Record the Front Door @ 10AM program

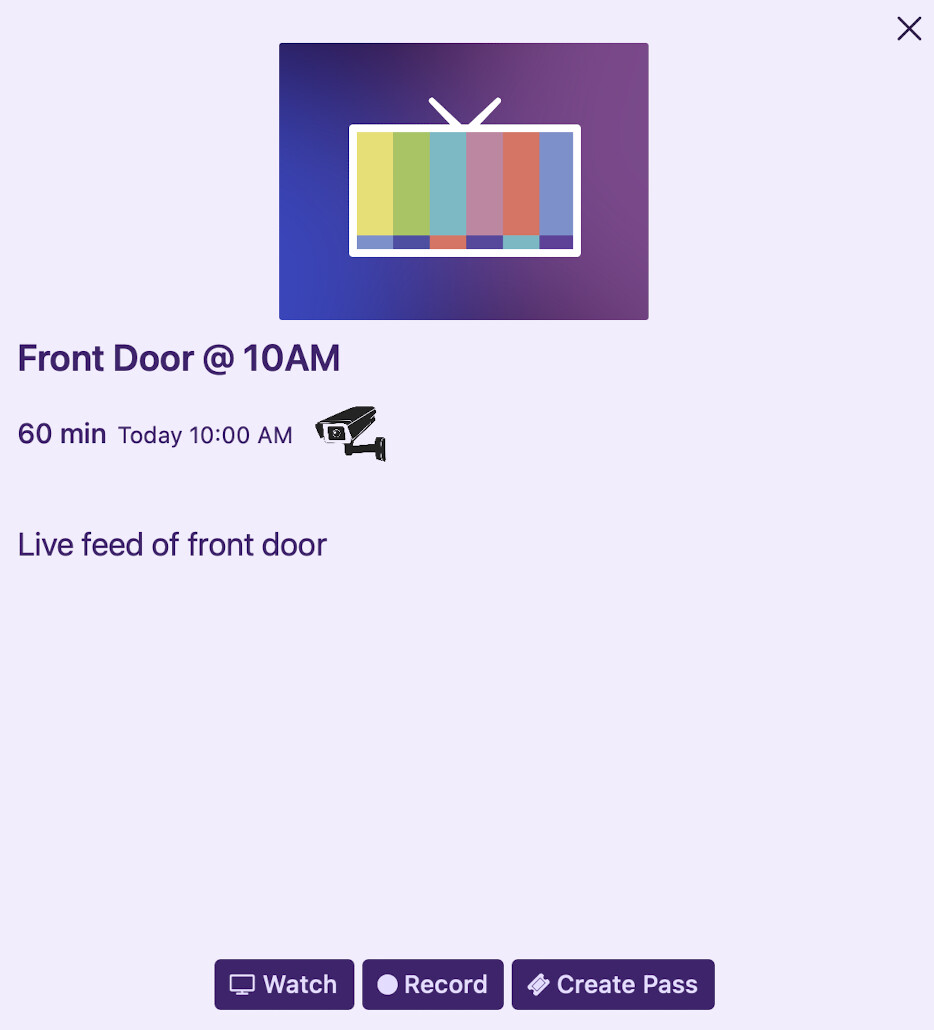[x=432, y=984]
